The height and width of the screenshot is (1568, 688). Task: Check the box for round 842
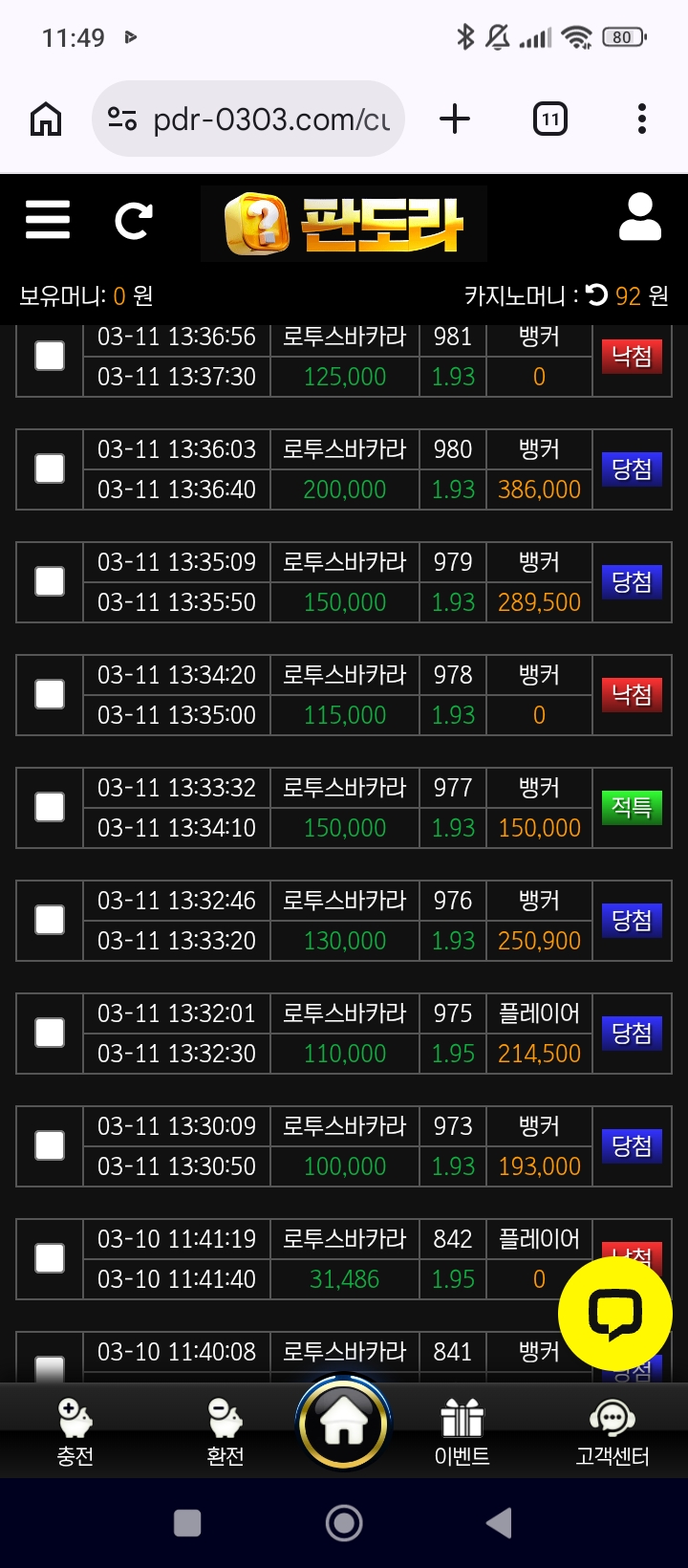pos(50,1258)
